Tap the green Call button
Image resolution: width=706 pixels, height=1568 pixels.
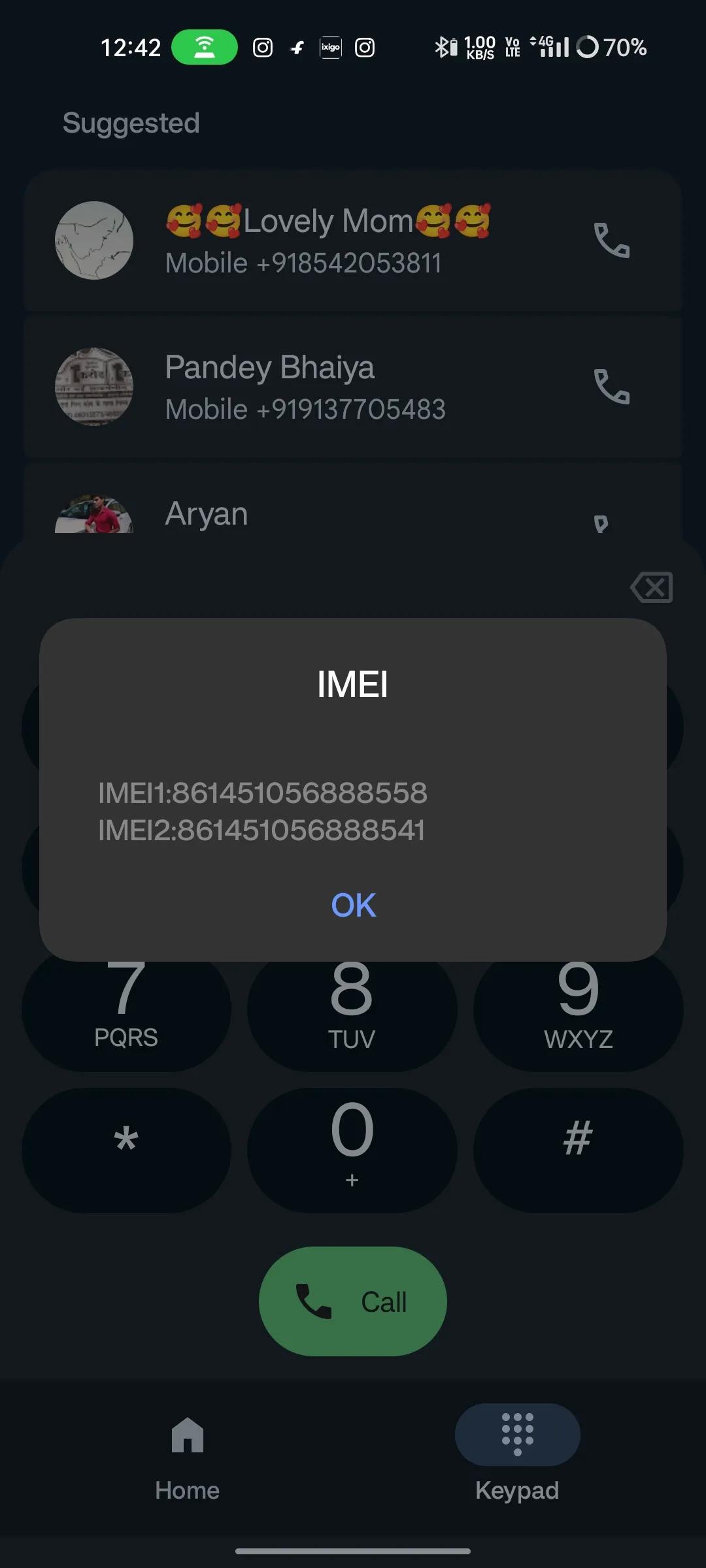(x=353, y=1301)
